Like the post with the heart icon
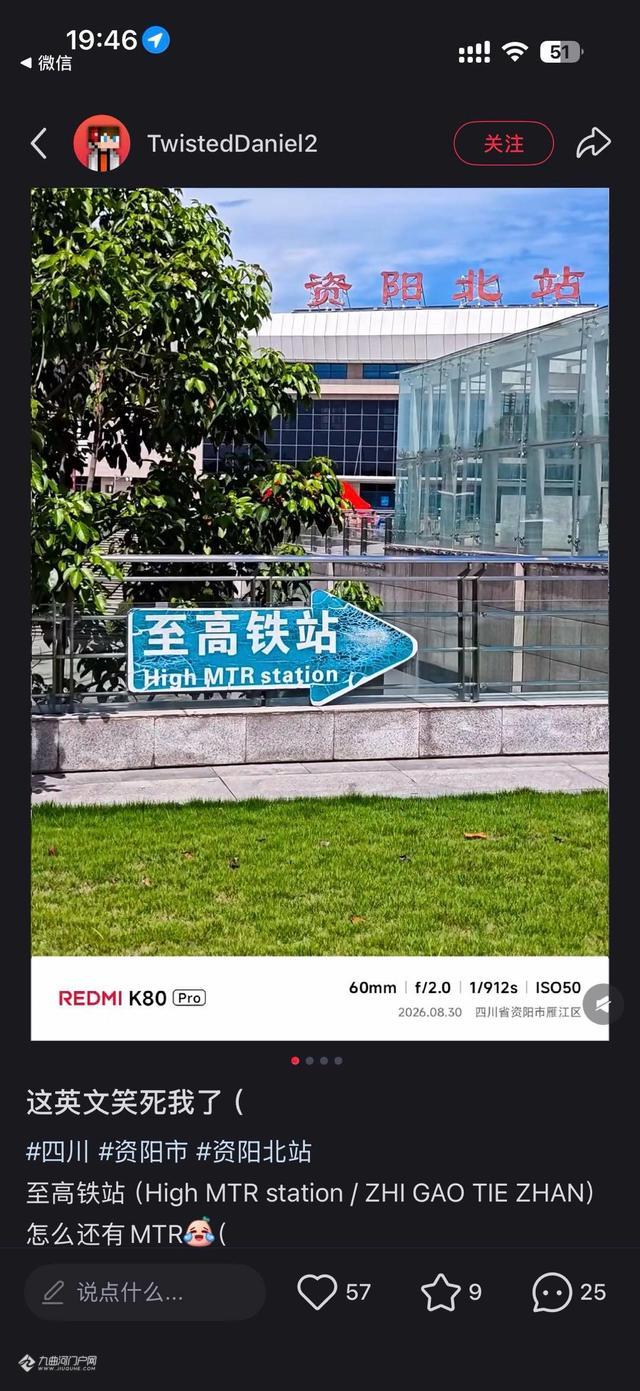640x1391 pixels. 317,1292
